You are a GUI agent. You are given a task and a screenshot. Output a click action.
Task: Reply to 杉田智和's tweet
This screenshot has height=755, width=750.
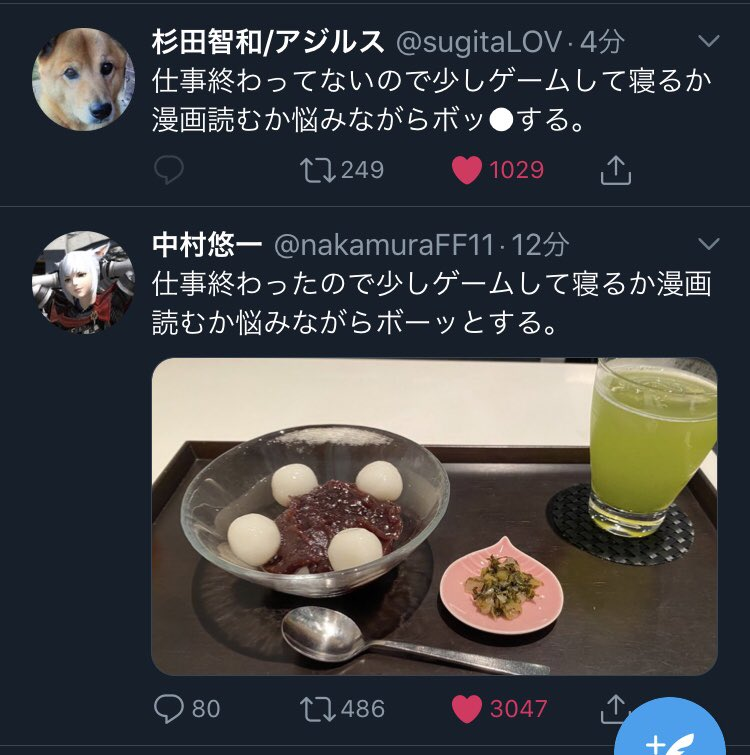[x=169, y=171]
